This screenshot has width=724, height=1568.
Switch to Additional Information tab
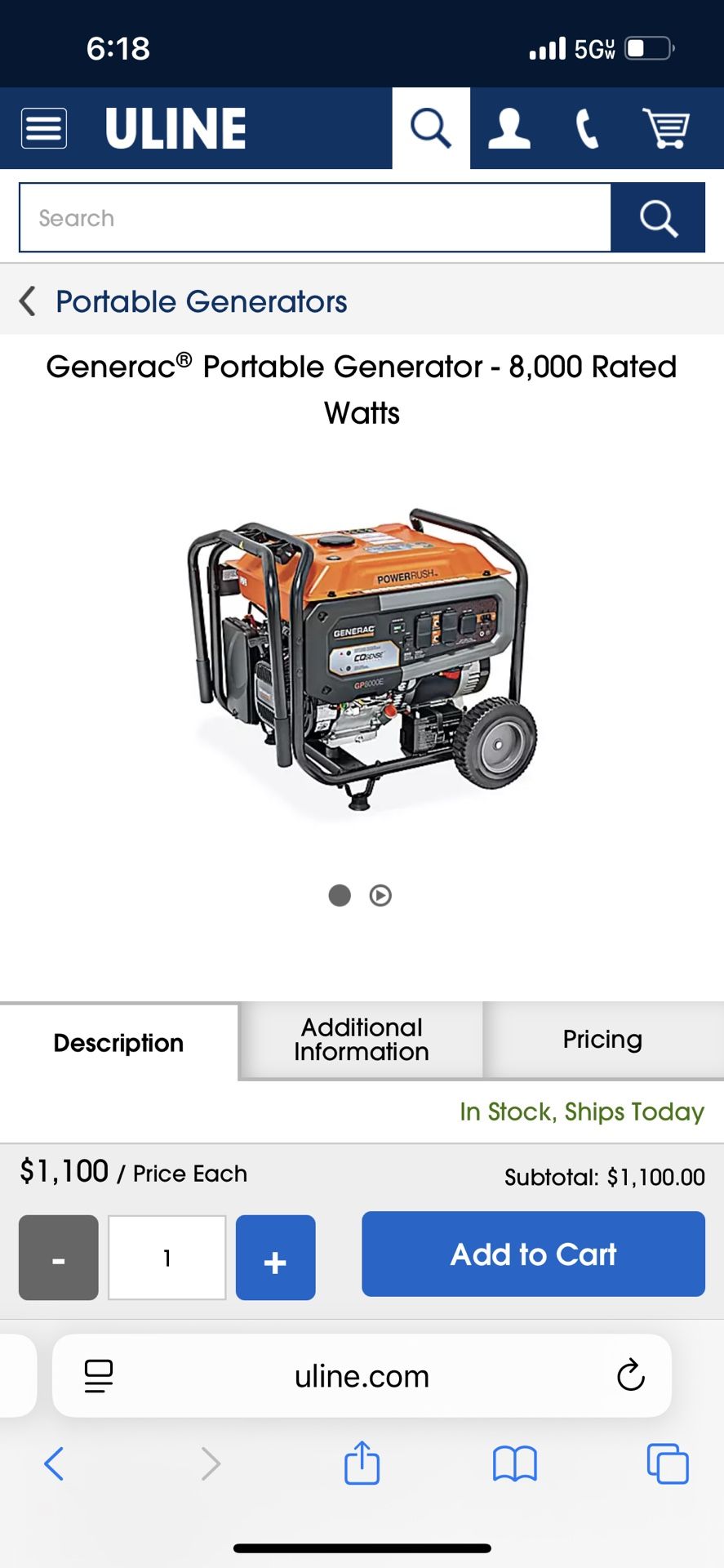coord(361,1040)
